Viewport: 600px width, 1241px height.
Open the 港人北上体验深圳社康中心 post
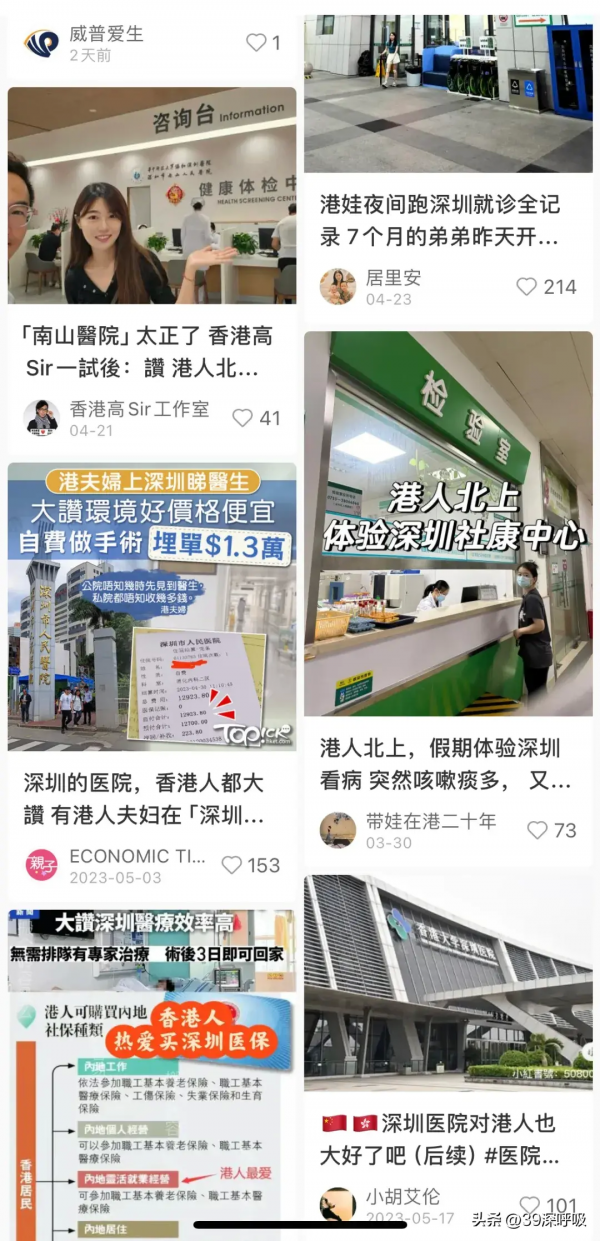[448, 523]
